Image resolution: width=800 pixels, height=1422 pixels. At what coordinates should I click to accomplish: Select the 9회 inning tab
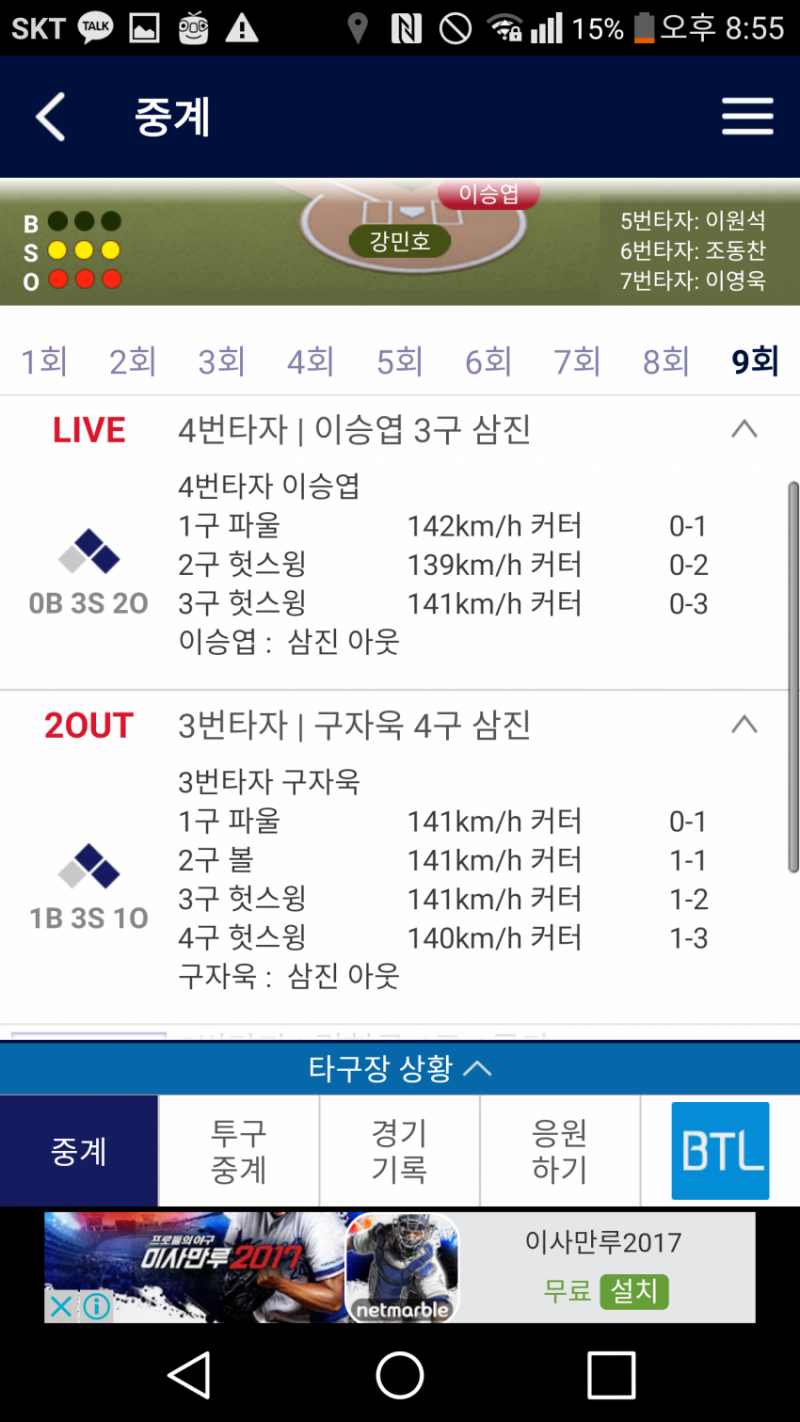click(x=755, y=361)
